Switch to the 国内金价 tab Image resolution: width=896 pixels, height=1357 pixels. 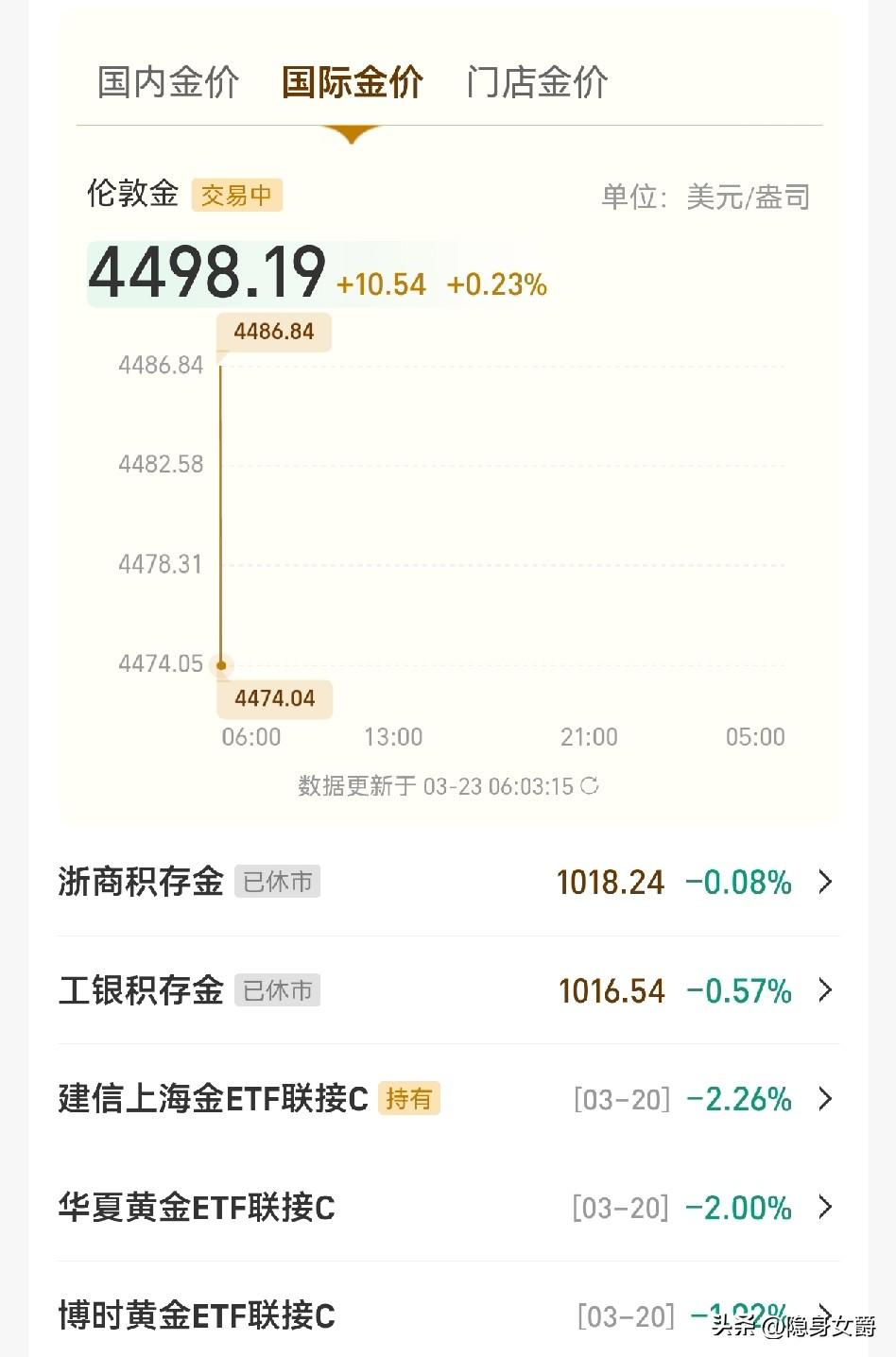click(166, 82)
